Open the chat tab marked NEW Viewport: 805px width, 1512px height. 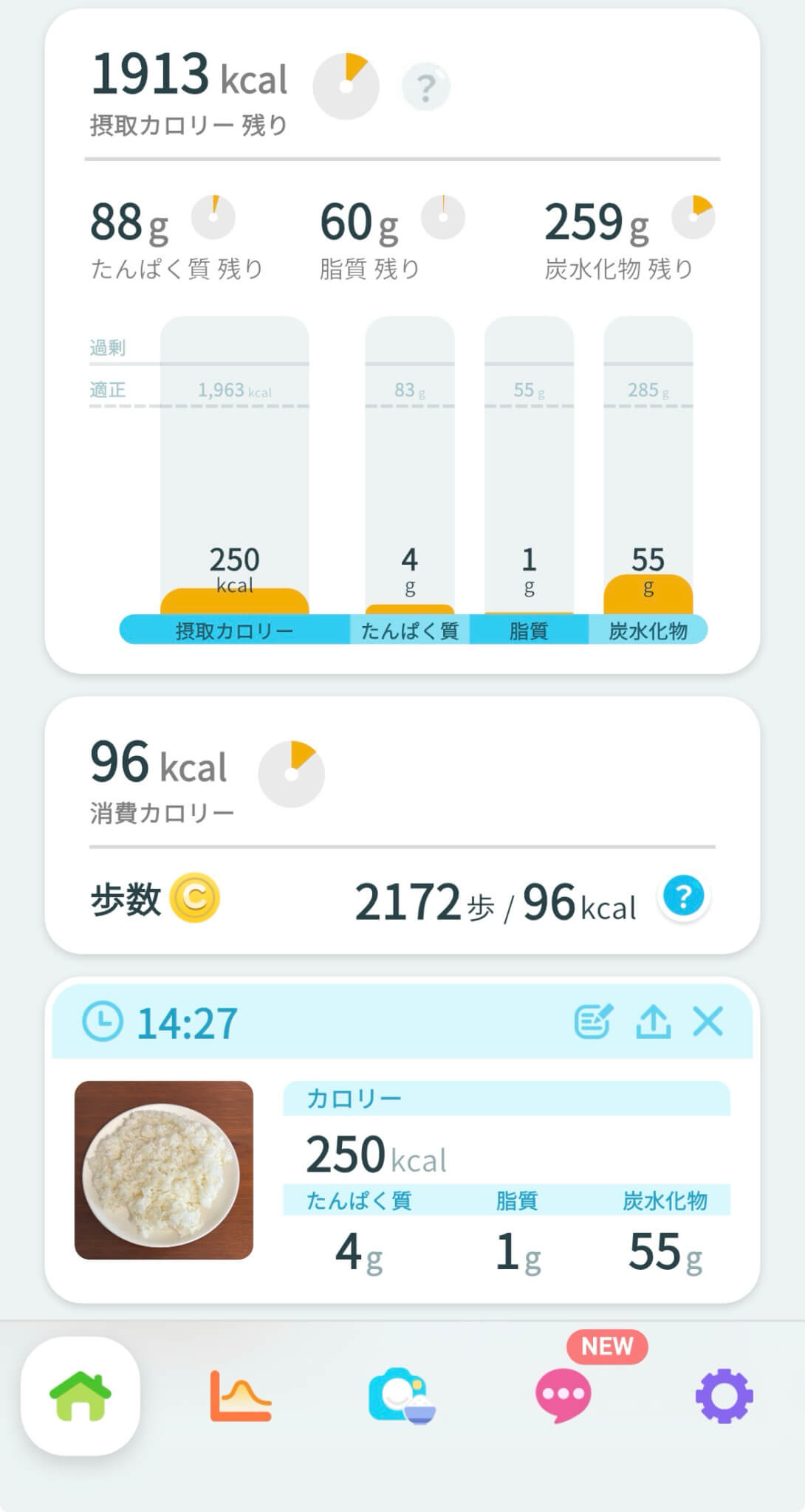pos(563,1395)
